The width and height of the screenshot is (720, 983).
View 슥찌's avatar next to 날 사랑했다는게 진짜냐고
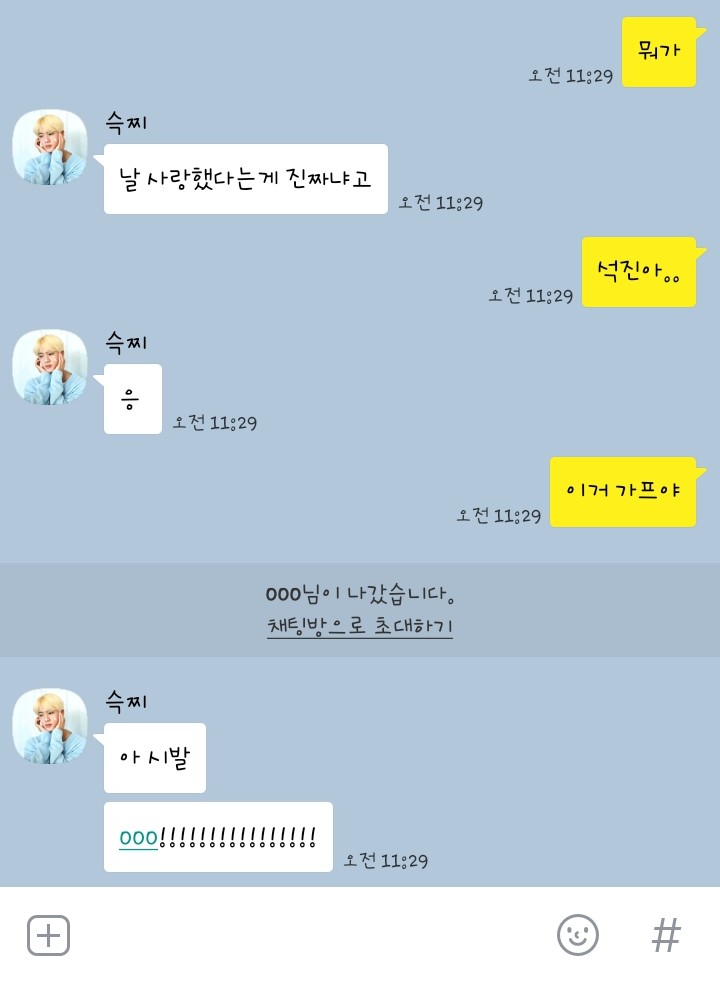pyautogui.click(x=49, y=147)
